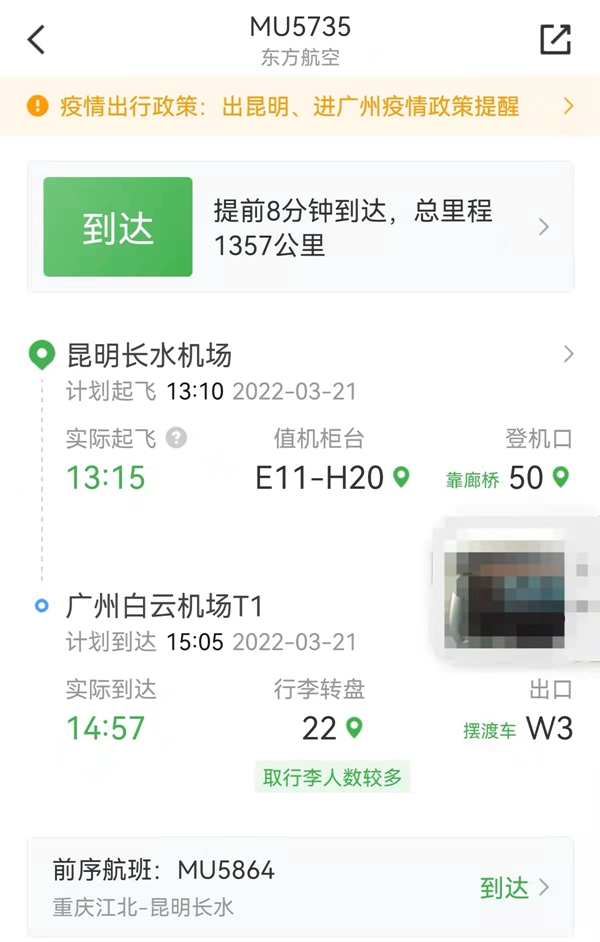The image size is (600, 942).
Task: Open the 疫情出行政策 travel policy banner
Action: (x=300, y=106)
